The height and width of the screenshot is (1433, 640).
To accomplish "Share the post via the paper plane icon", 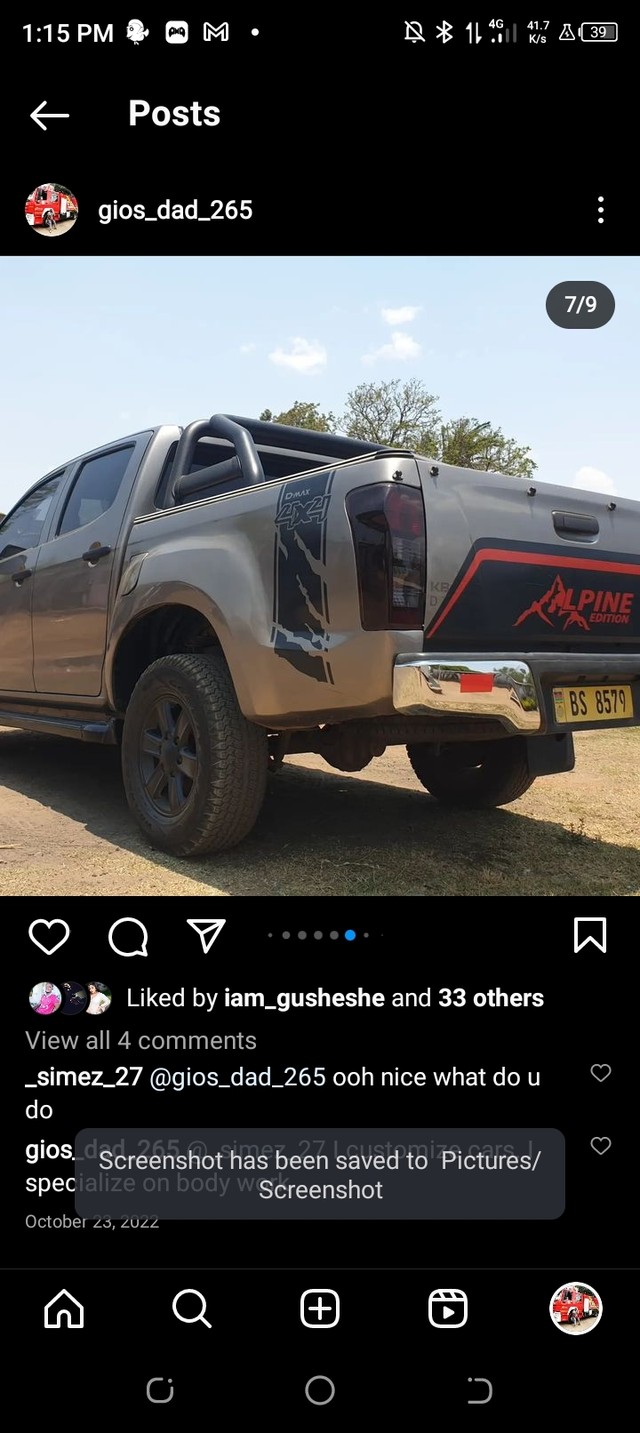I will tap(206, 936).
